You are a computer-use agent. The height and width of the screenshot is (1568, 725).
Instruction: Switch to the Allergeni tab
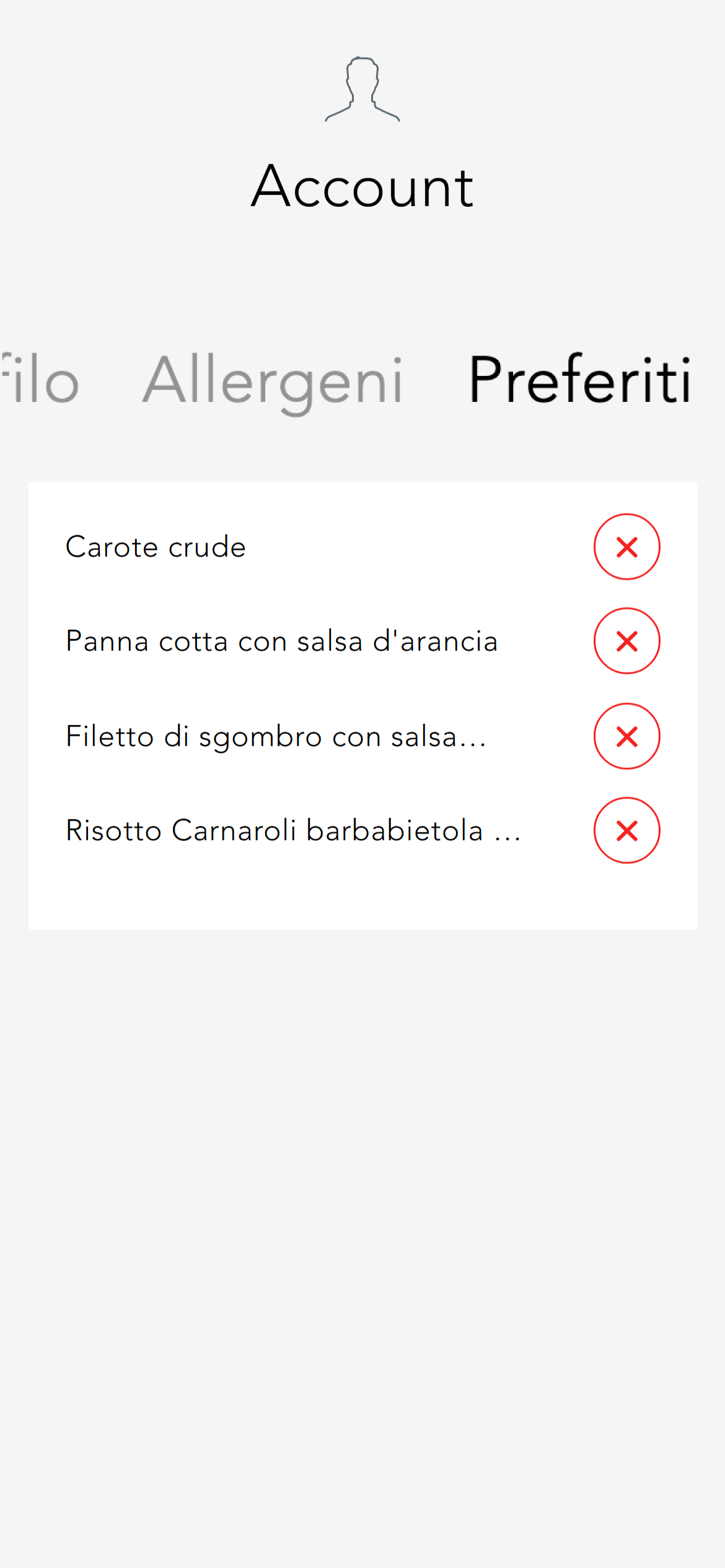273,380
